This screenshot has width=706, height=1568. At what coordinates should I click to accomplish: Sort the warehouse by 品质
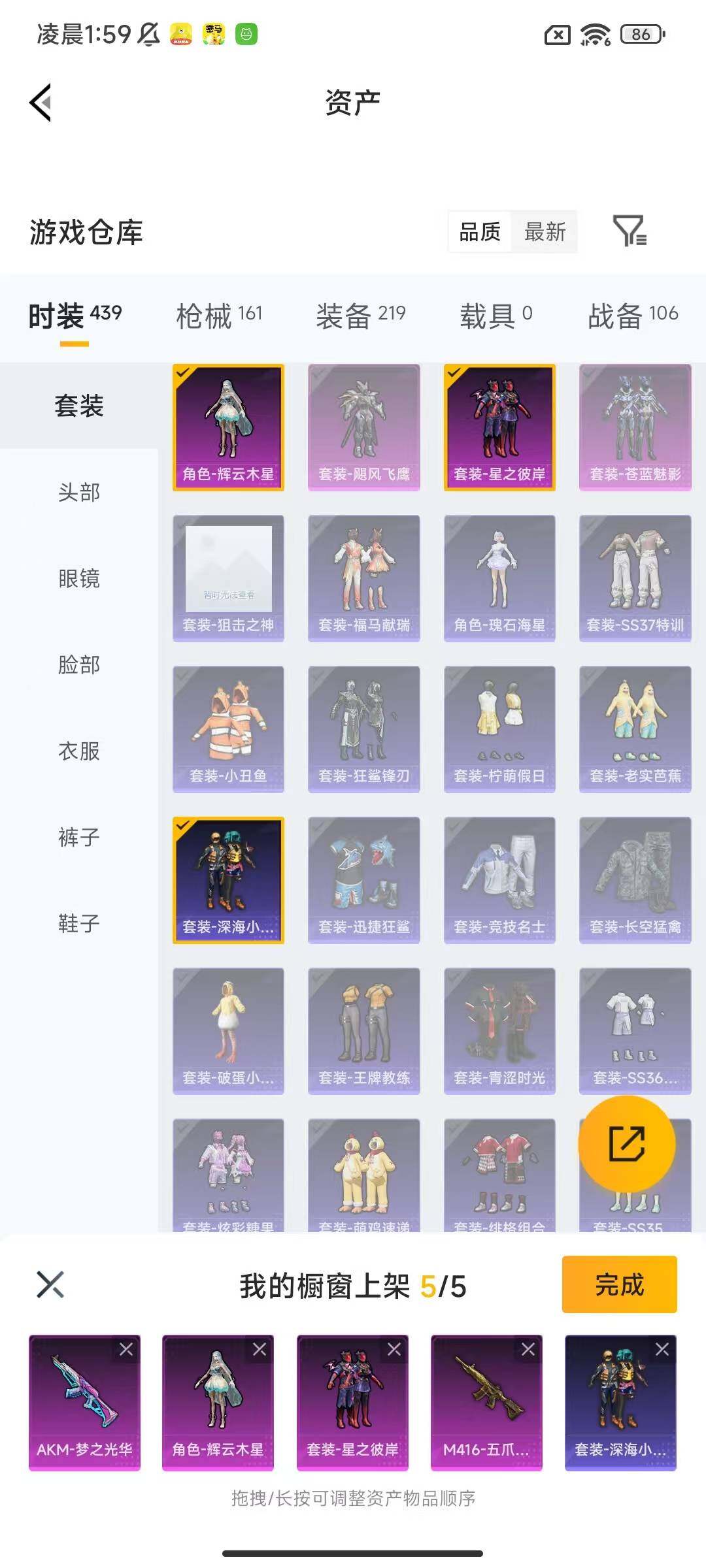coord(480,231)
